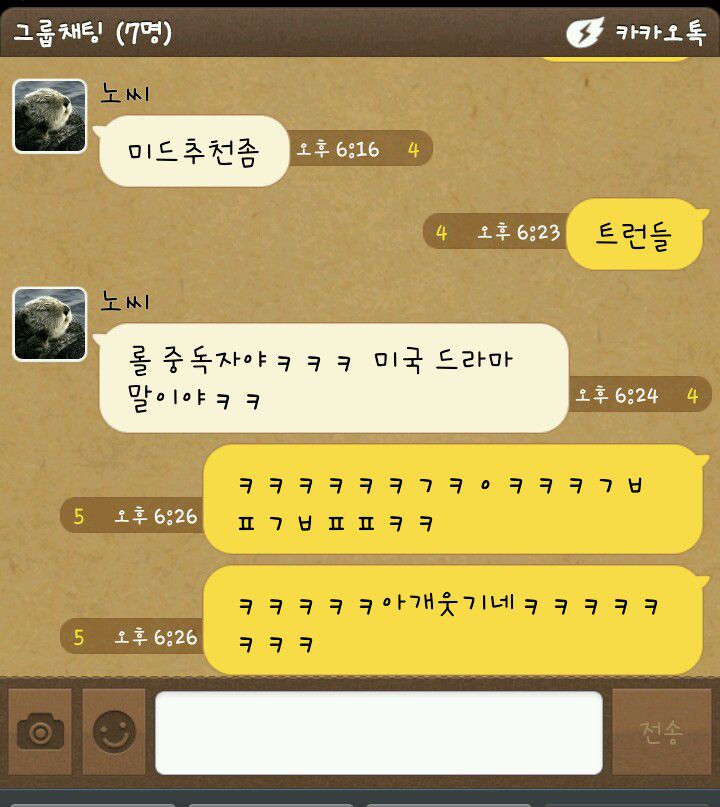This screenshot has height=807, width=720.
Task: Open 노씨's profile photo above 롤 중독자야 message
Action: coord(49,324)
